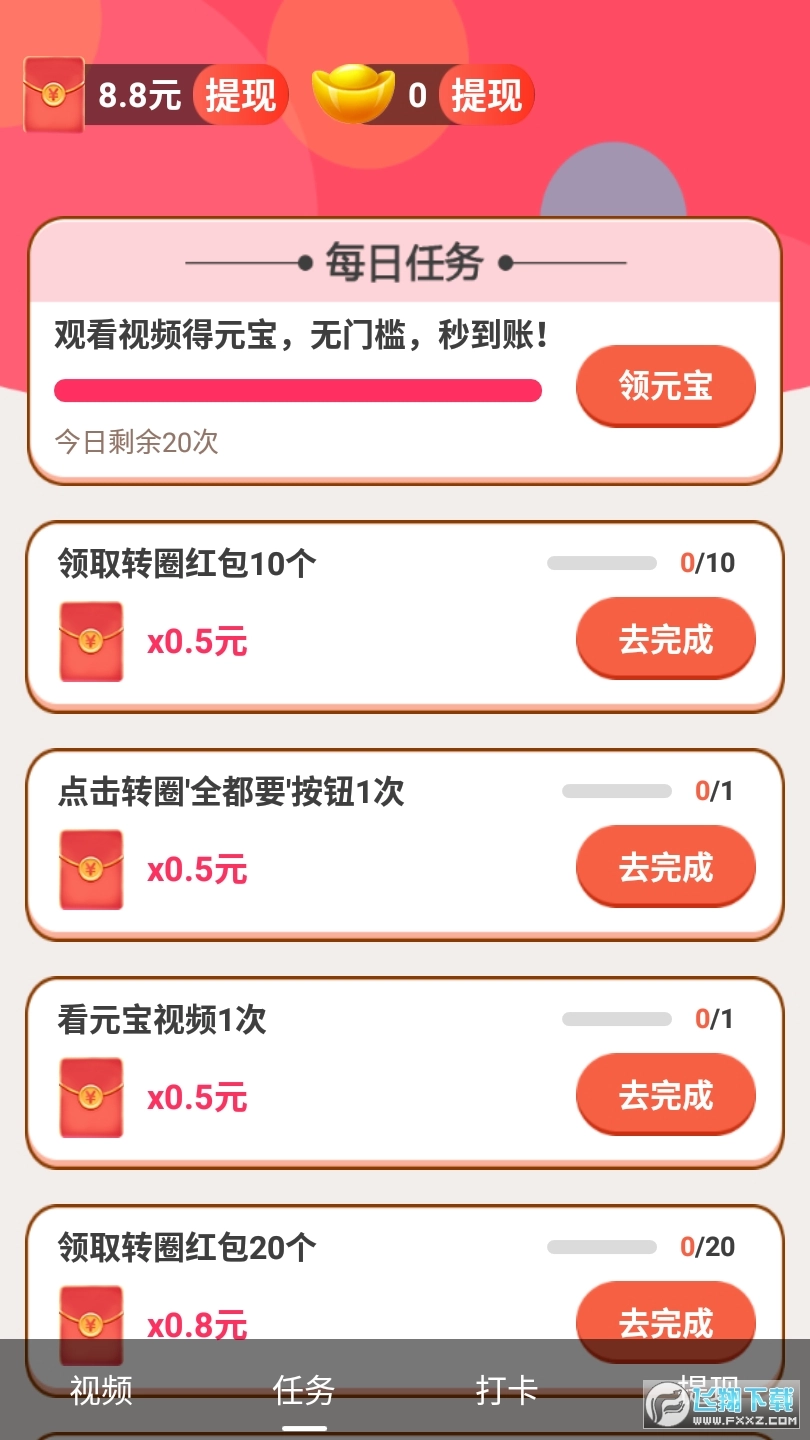Viewport: 810px width, 1440px height.
Task: Select the red envelope icon in 领取转圈红包20个 task
Action: click(x=91, y=1322)
